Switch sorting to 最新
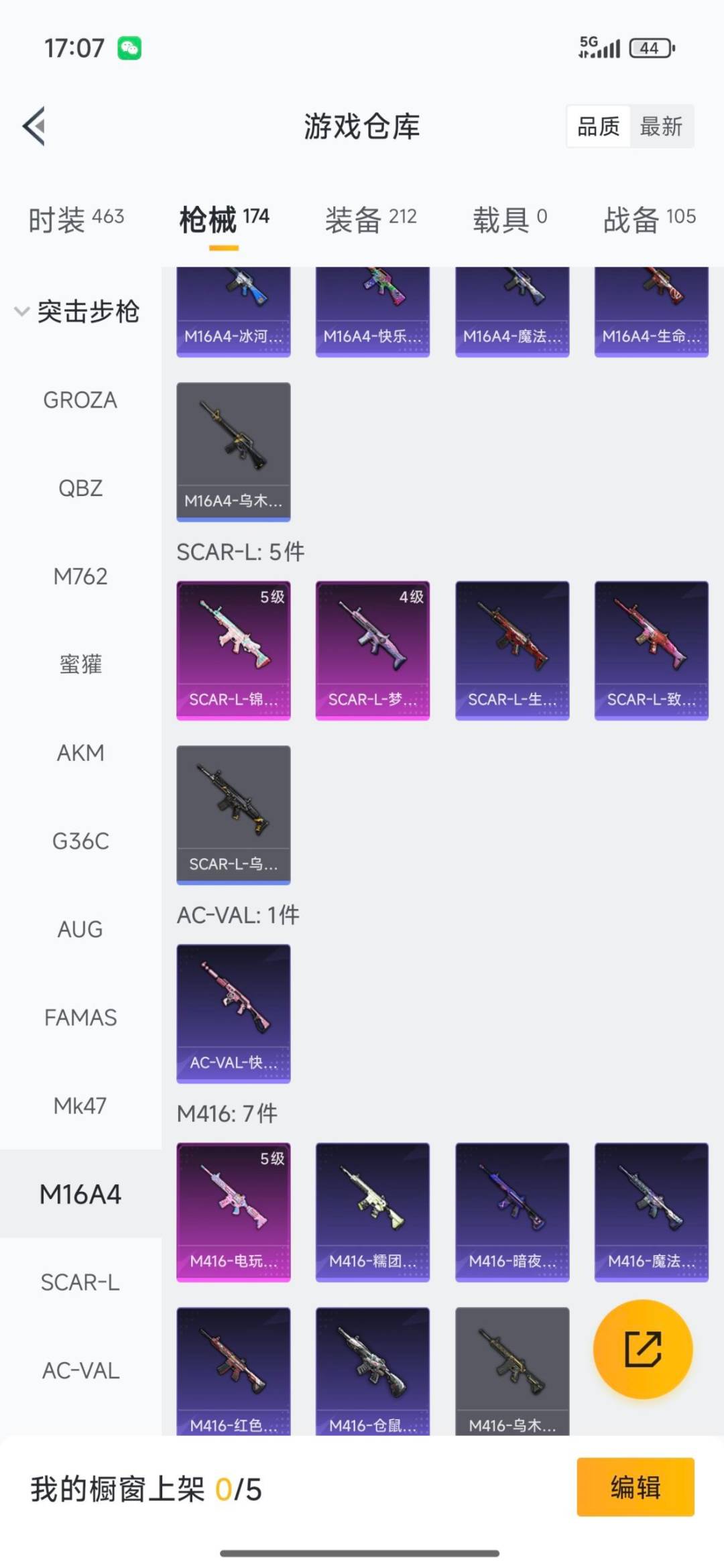The image size is (724, 1568). (x=660, y=127)
